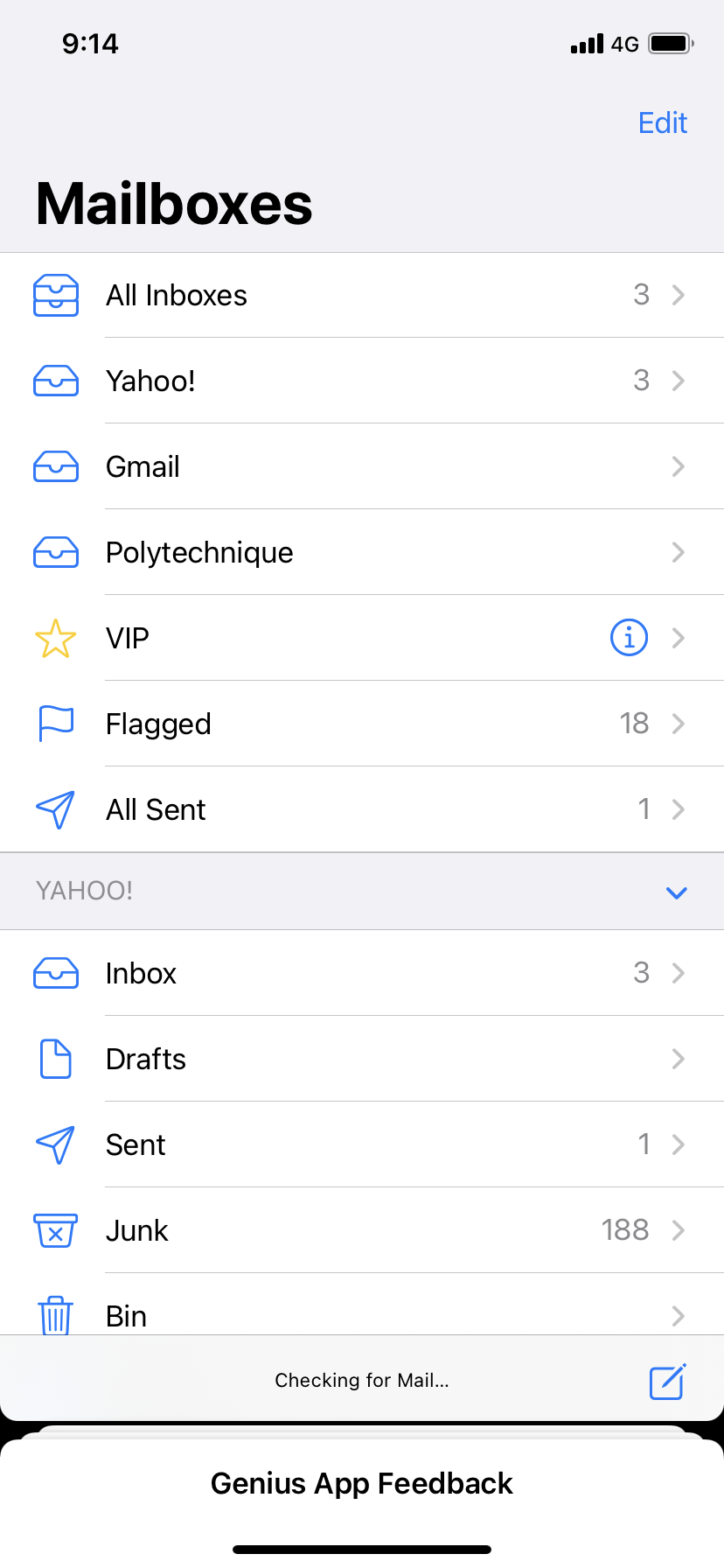The height and width of the screenshot is (1568, 724).
Task: Collapse the YAHOO! account section
Action: click(x=676, y=892)
